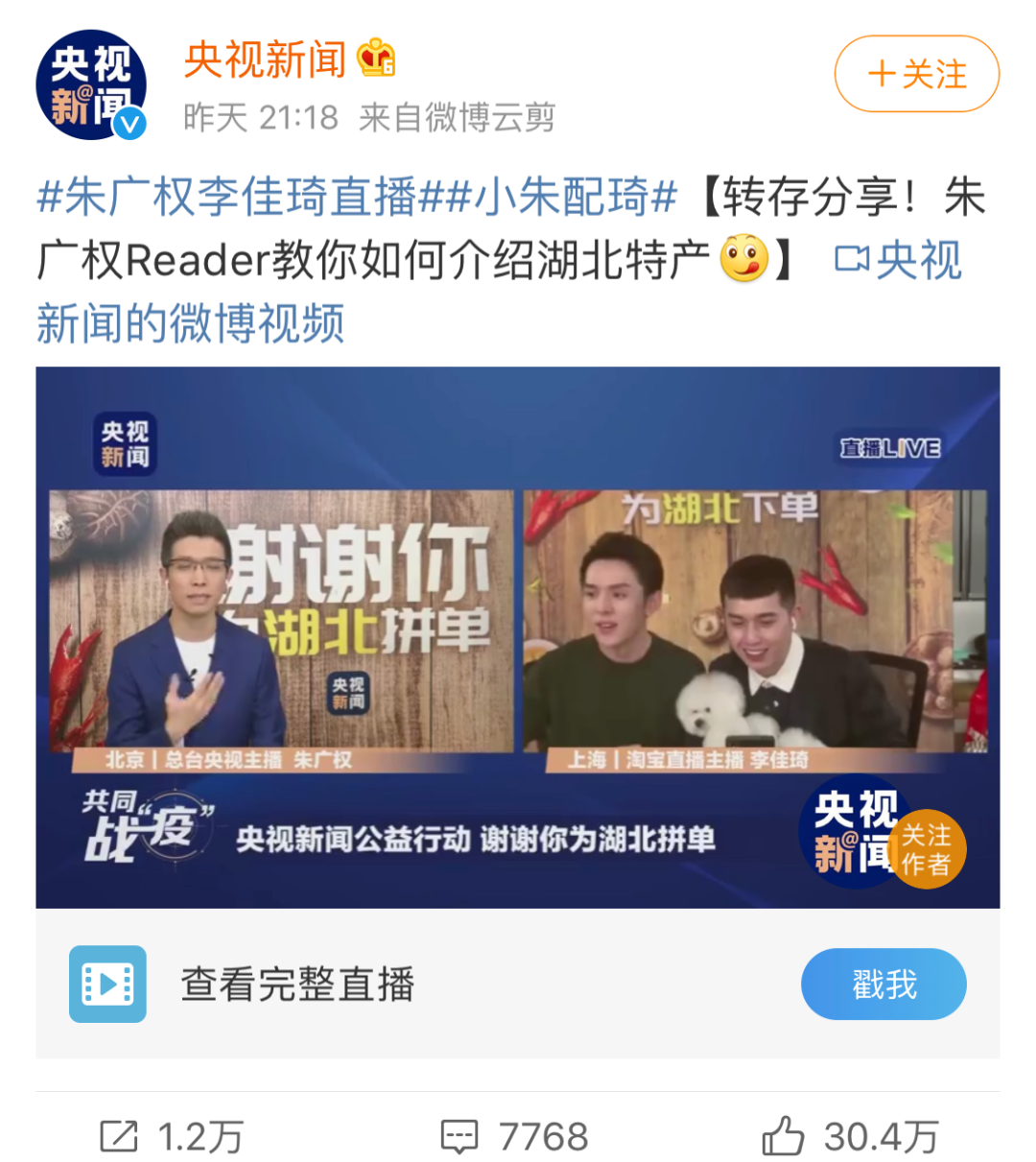Like this Weibo post
The width and height of the screenshot is (1036, 1162).
tap(849, 1137)
